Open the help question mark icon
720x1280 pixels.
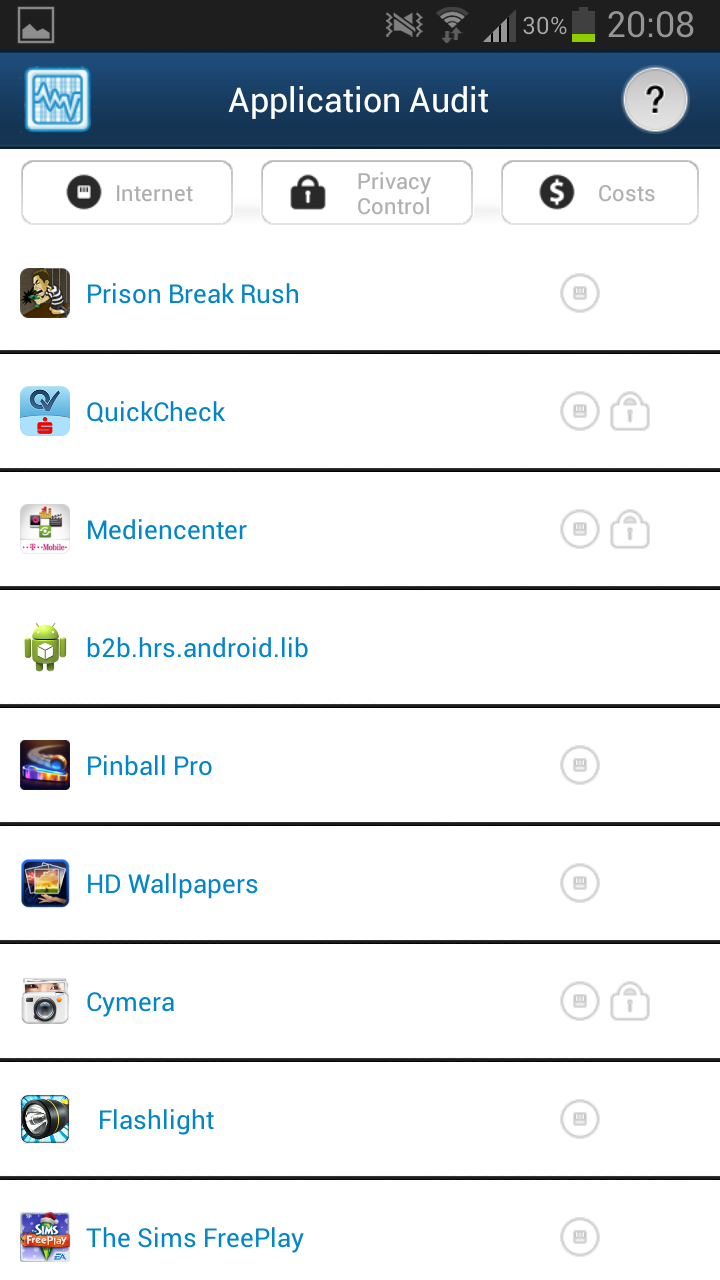[x=655, y=99]
